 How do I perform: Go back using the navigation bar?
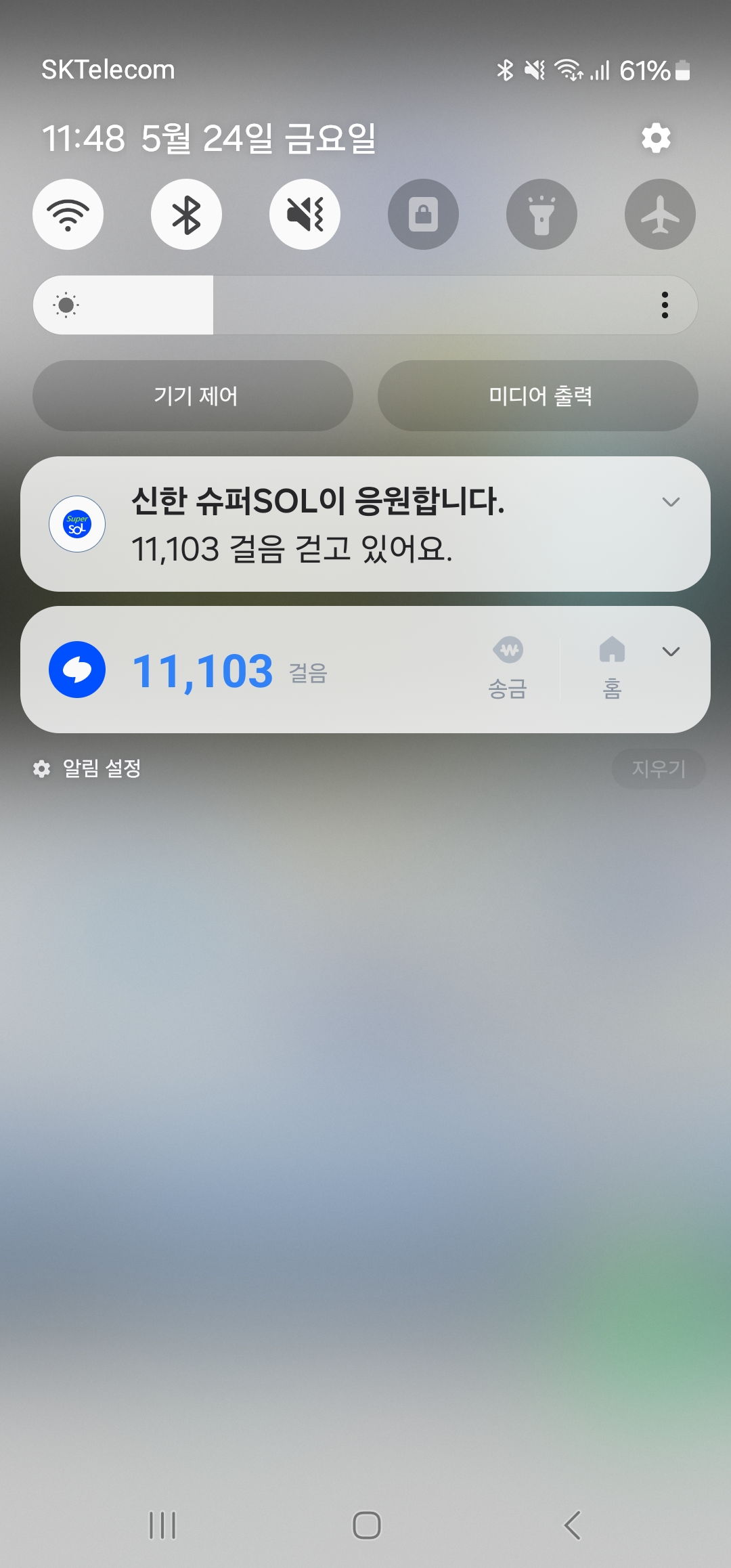(x=573, y=1525)
